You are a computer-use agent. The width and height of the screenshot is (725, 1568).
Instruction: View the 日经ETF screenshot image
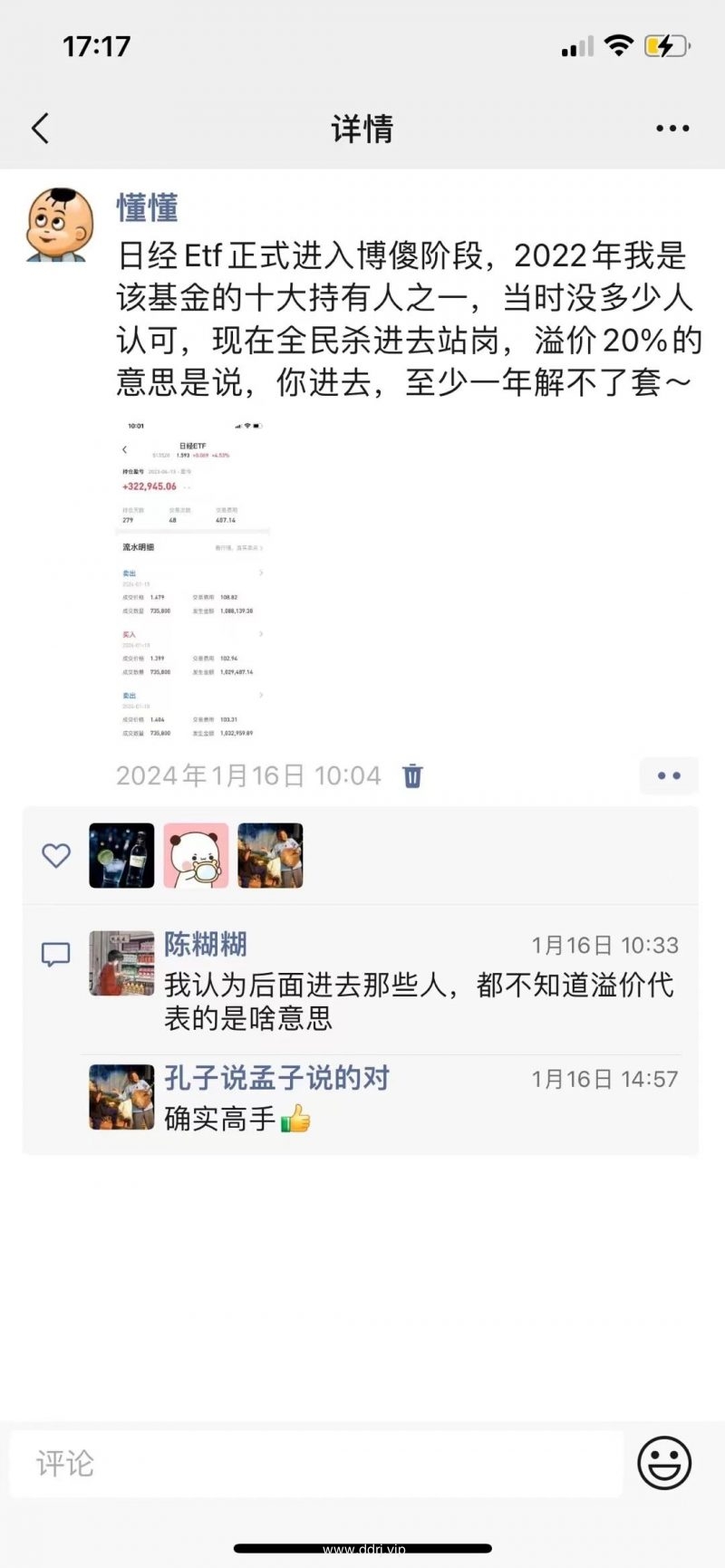[x=192, y=578]
